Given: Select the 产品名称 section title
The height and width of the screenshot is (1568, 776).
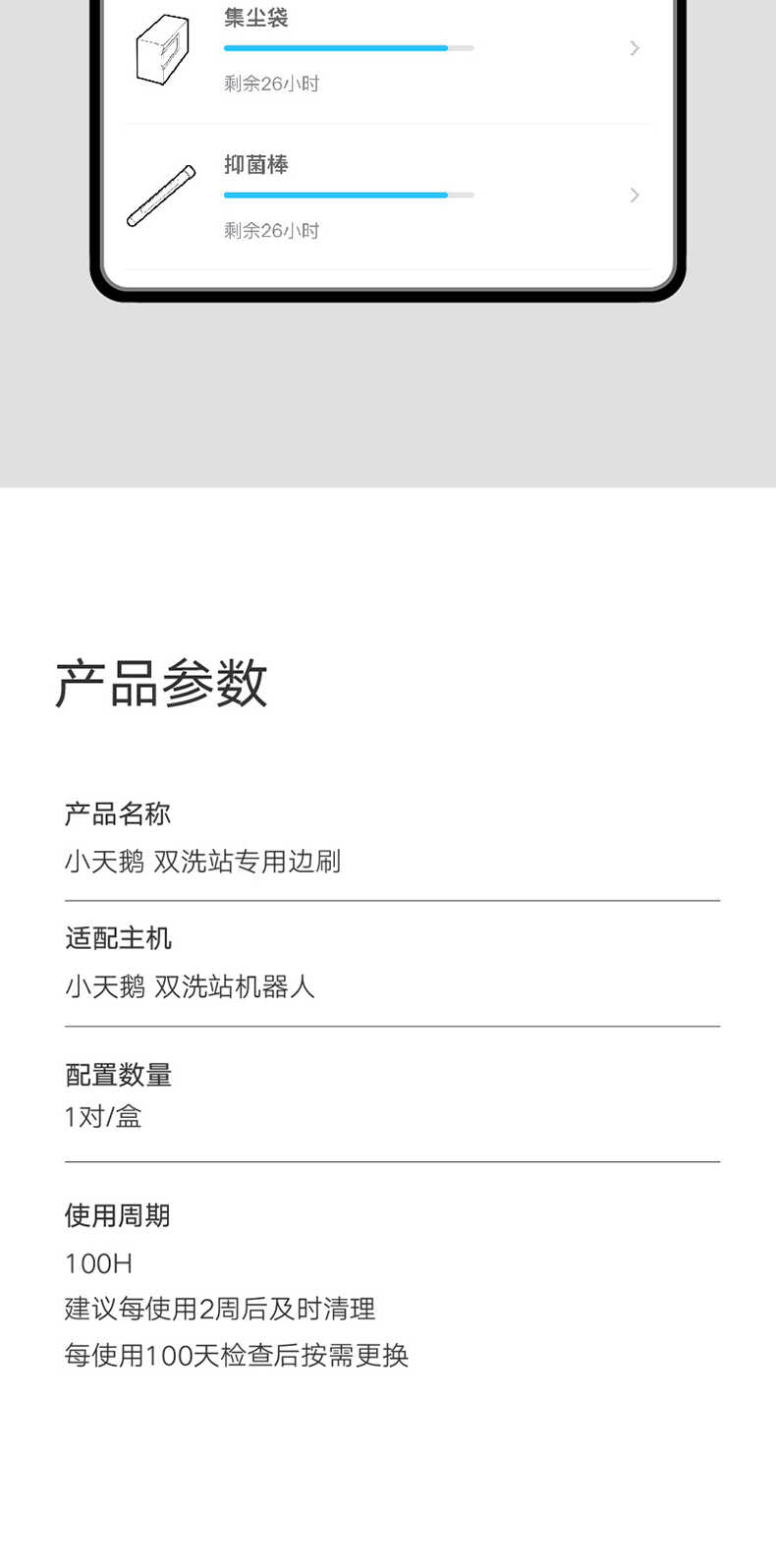Looking at the screenshot, I should 117,814.
